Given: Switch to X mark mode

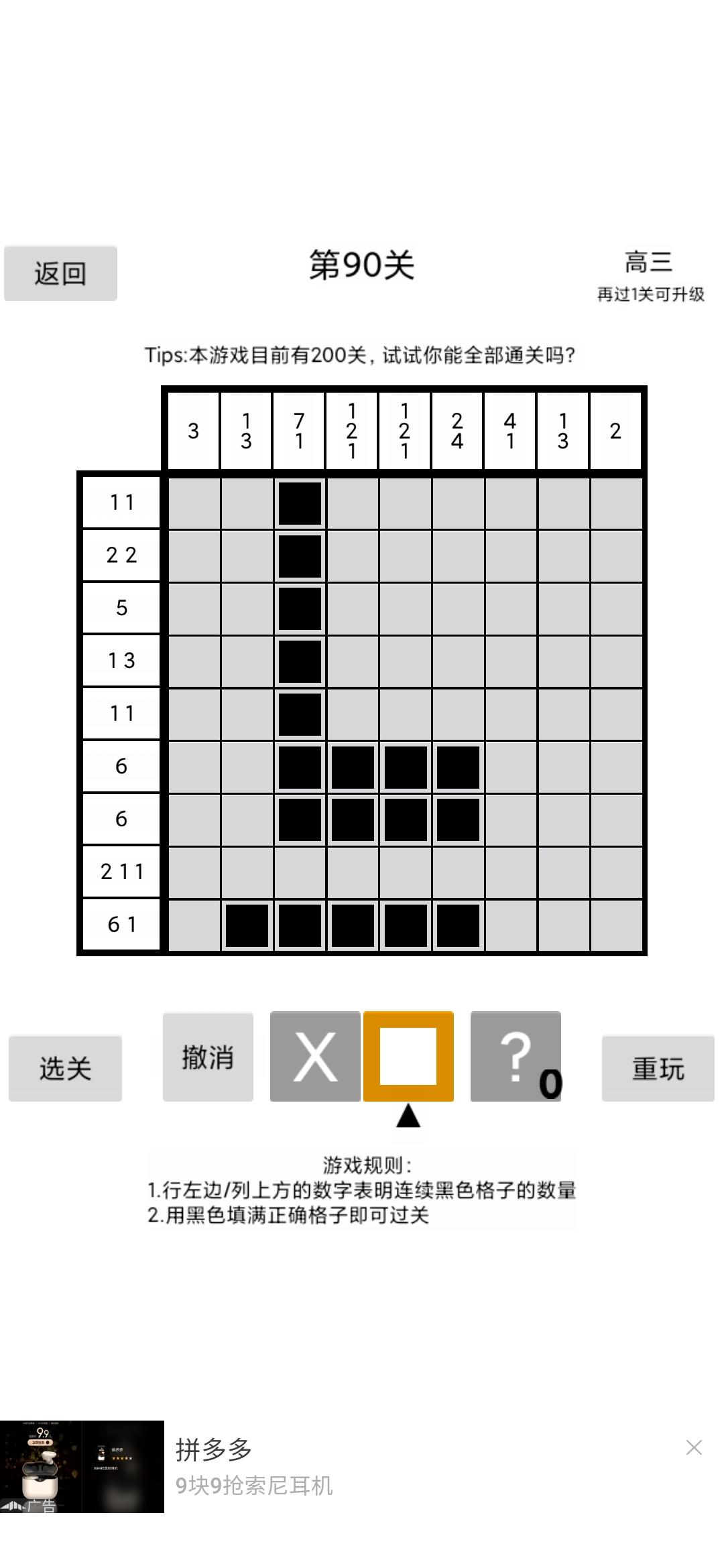Looking at the screenshot, I should [315, 1057].
